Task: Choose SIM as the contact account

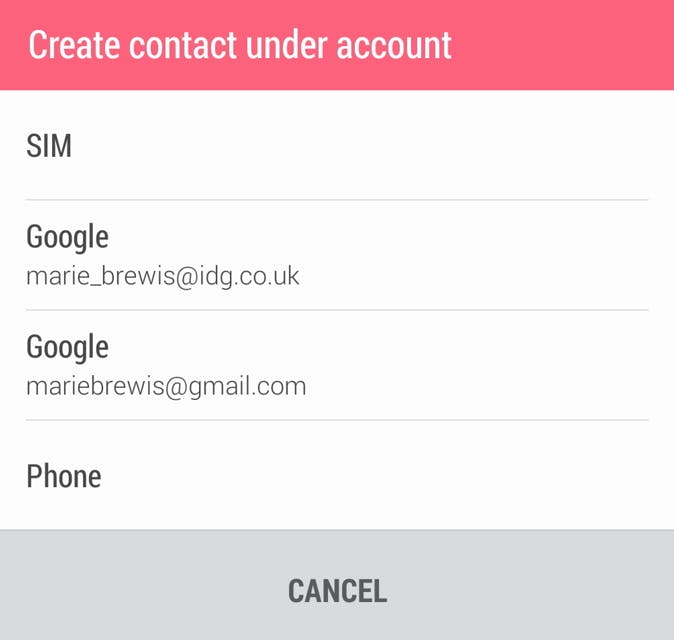Action: coord(336,147)
